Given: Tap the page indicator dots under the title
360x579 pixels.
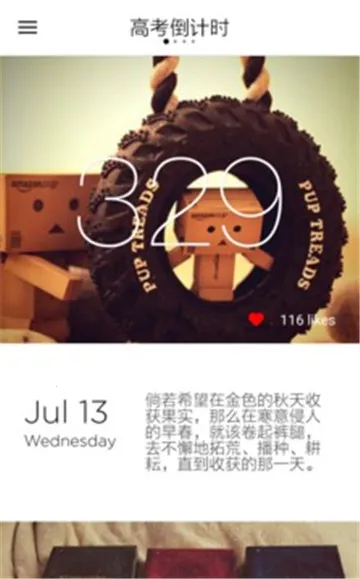Looking at the screenshot, I should click(x=179, y=41).
